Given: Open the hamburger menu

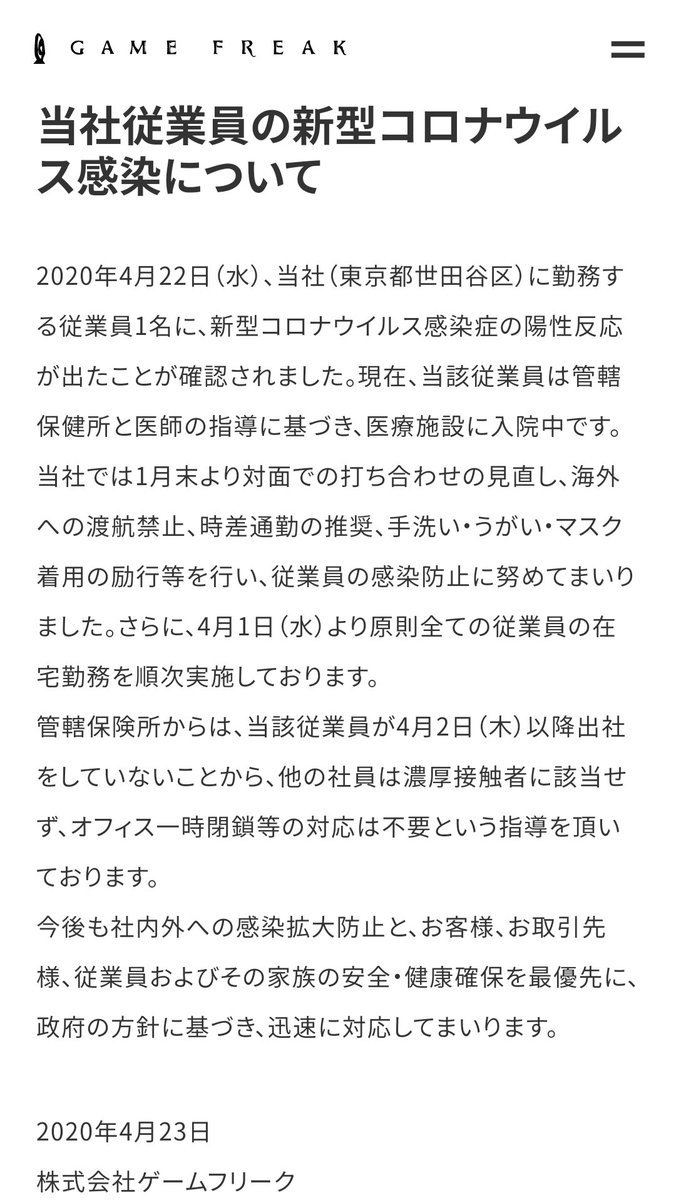Looking at the screenshot, I should 627,48.
